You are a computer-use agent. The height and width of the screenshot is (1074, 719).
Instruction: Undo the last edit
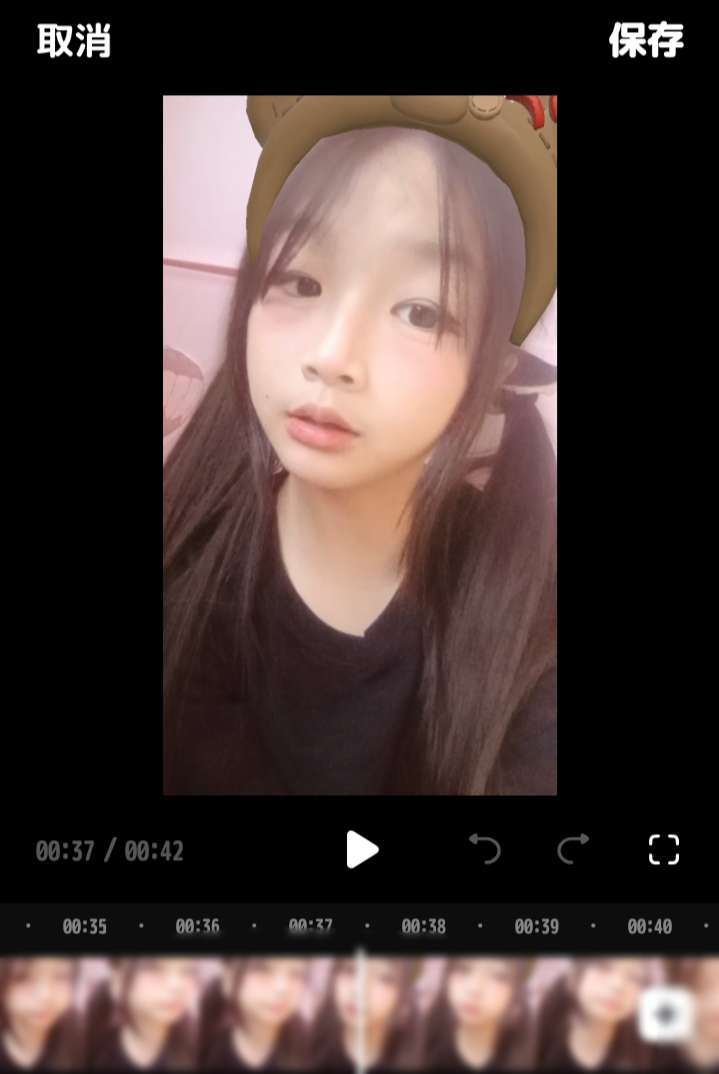point(485,850)
